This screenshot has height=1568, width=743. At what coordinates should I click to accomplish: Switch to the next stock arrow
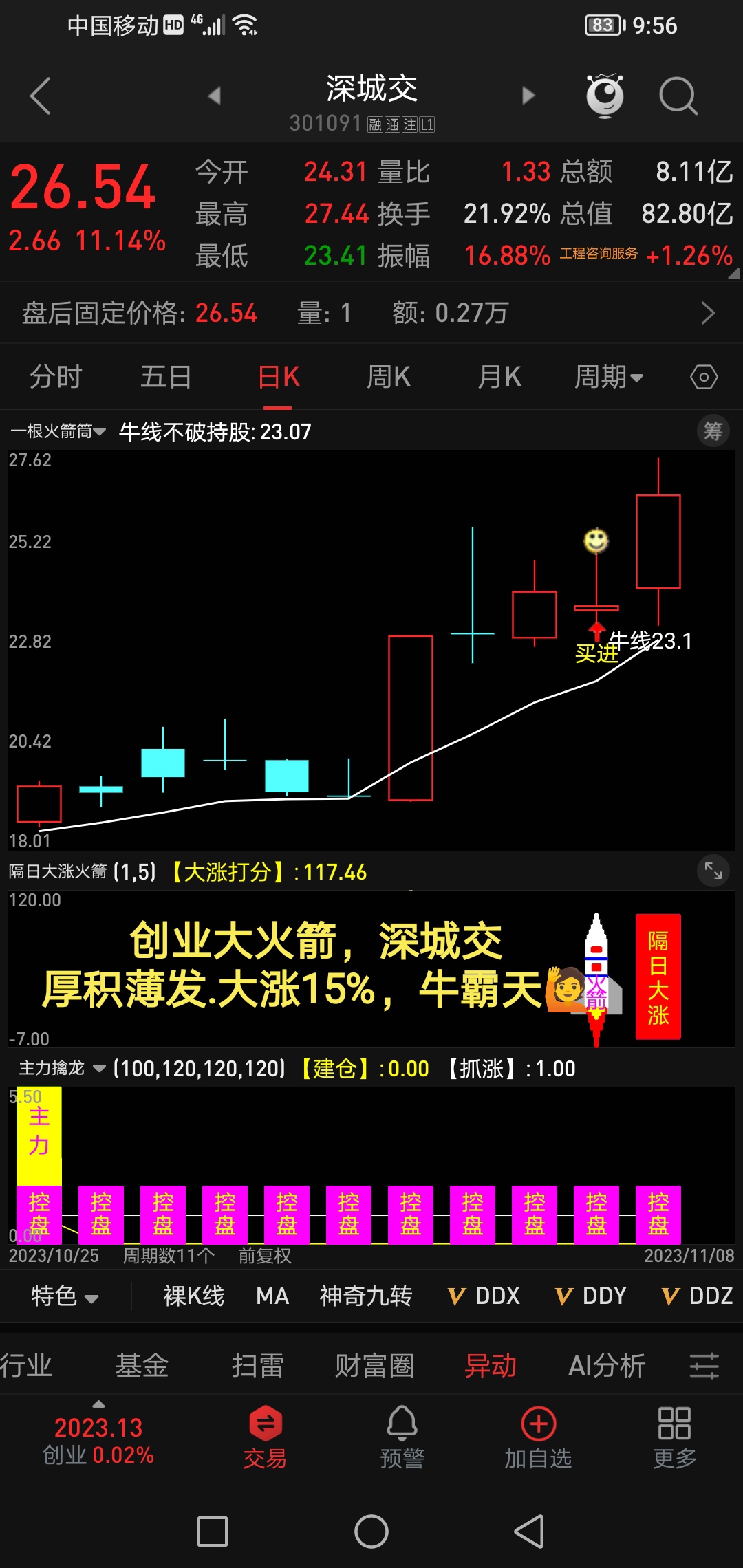pyautogui.click(x=528, y=96)
